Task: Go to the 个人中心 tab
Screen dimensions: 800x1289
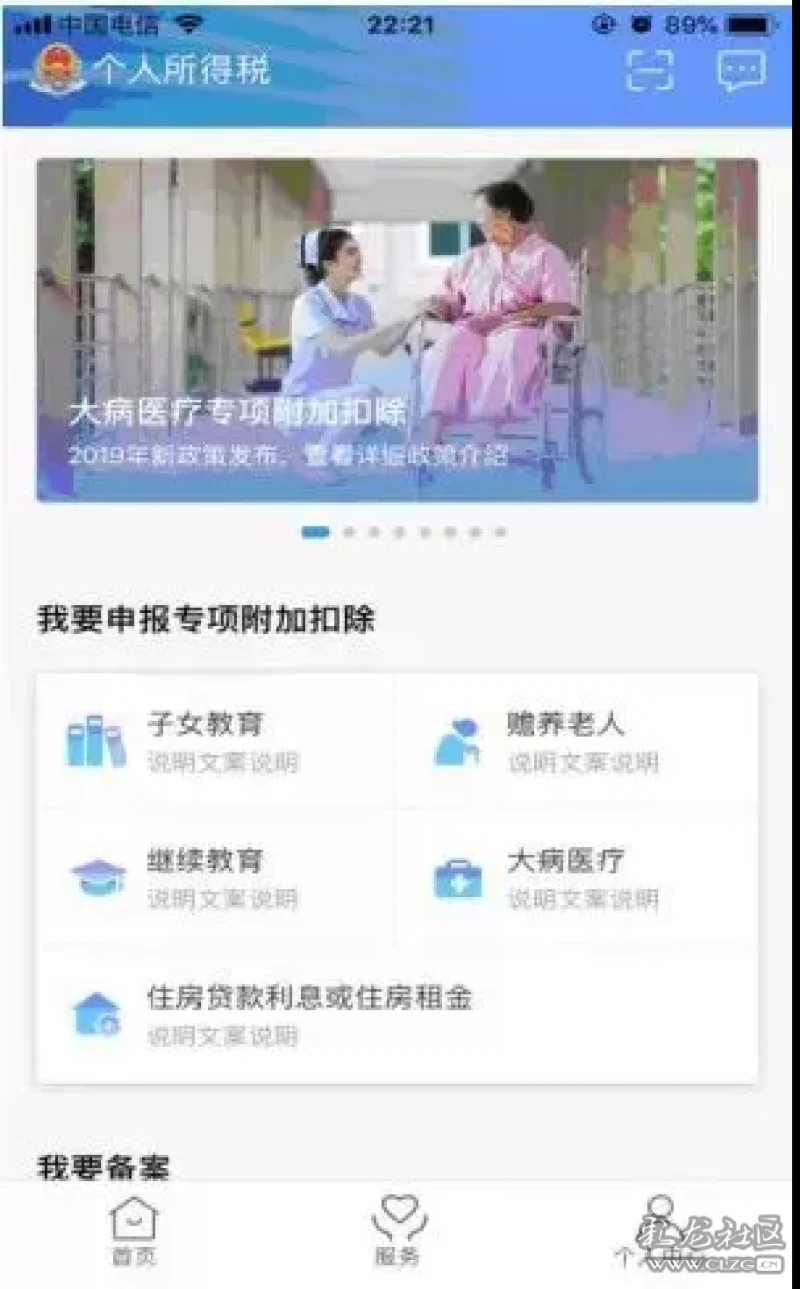Action: pyautogui.click(x=660, y=1231)
